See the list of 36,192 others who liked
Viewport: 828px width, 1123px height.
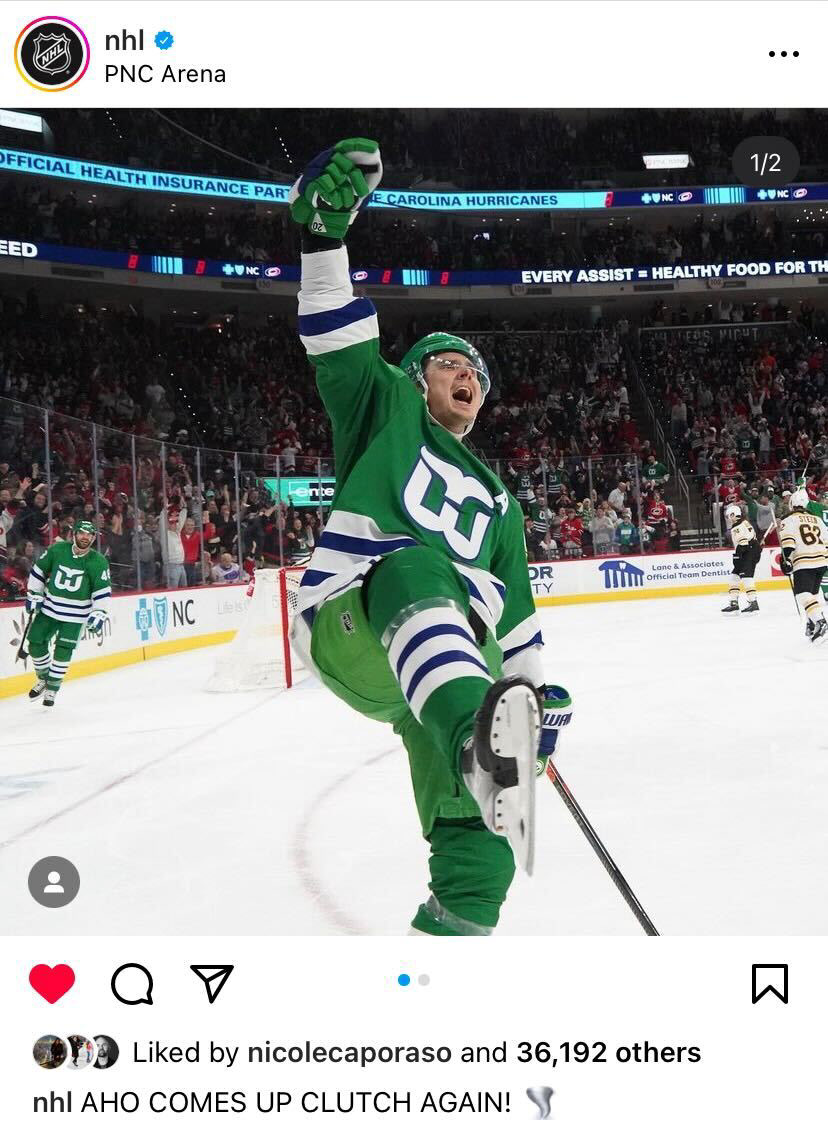pos(608,1052)
